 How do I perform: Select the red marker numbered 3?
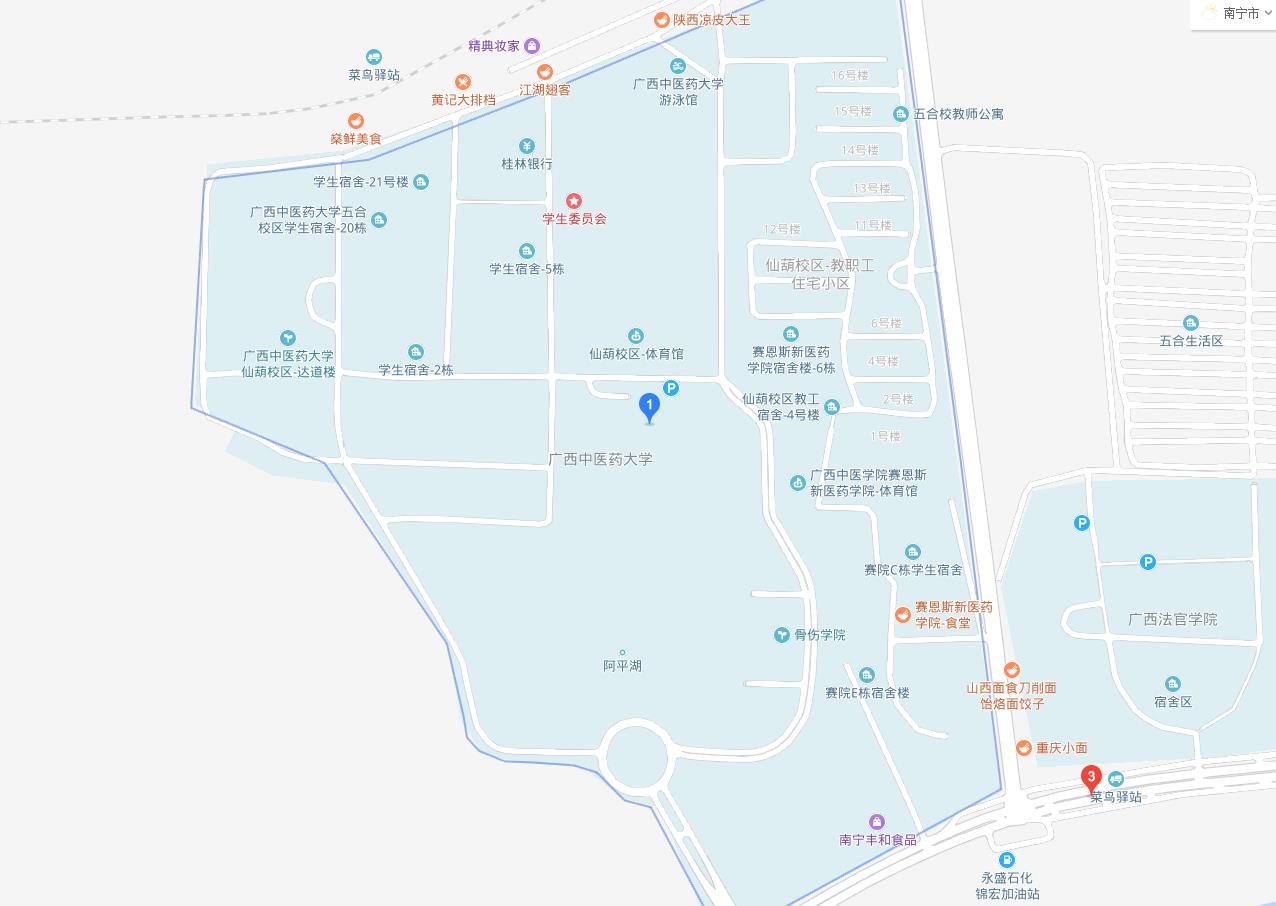(1091, 778)
